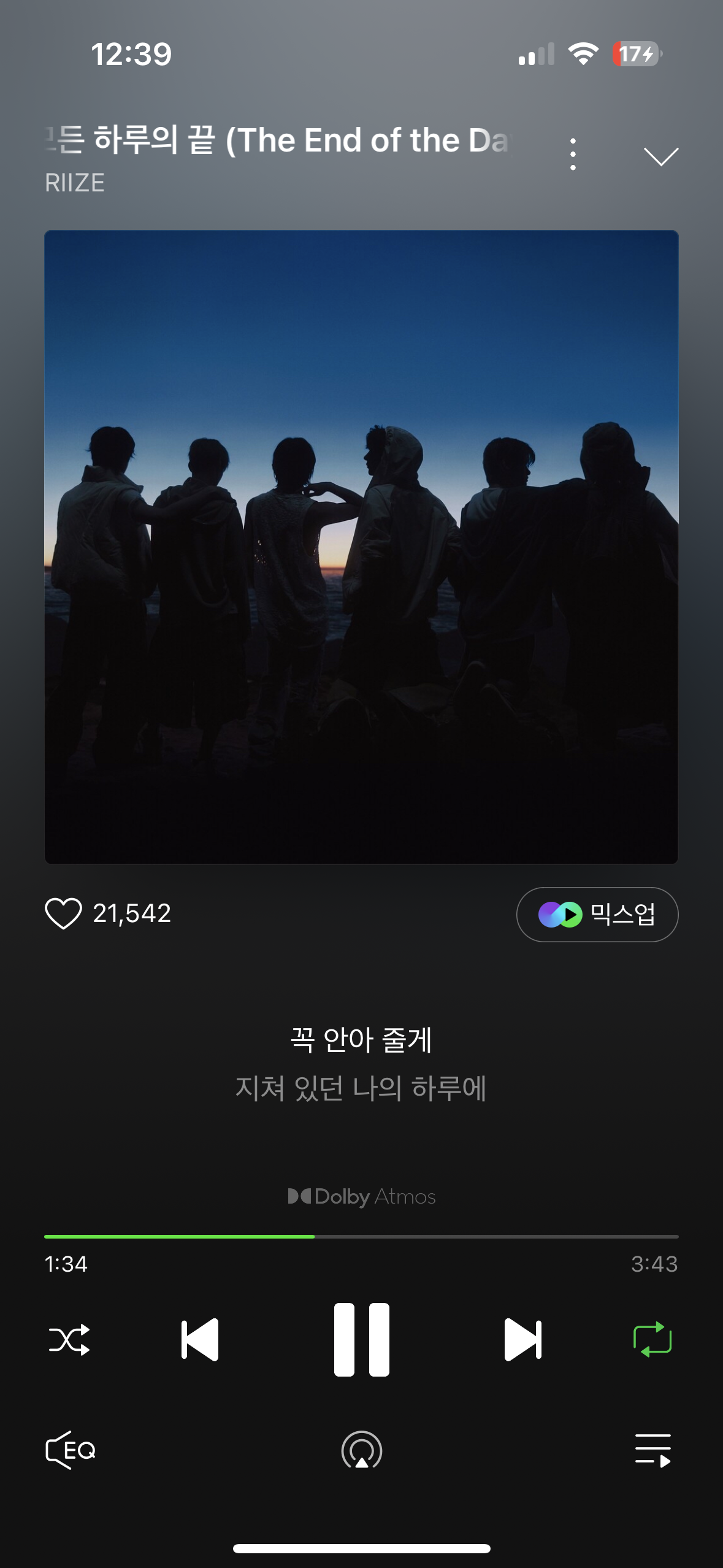Open the three-dot options menu
The height and width of the screenshot is (1568, 723).
[573, 154]
